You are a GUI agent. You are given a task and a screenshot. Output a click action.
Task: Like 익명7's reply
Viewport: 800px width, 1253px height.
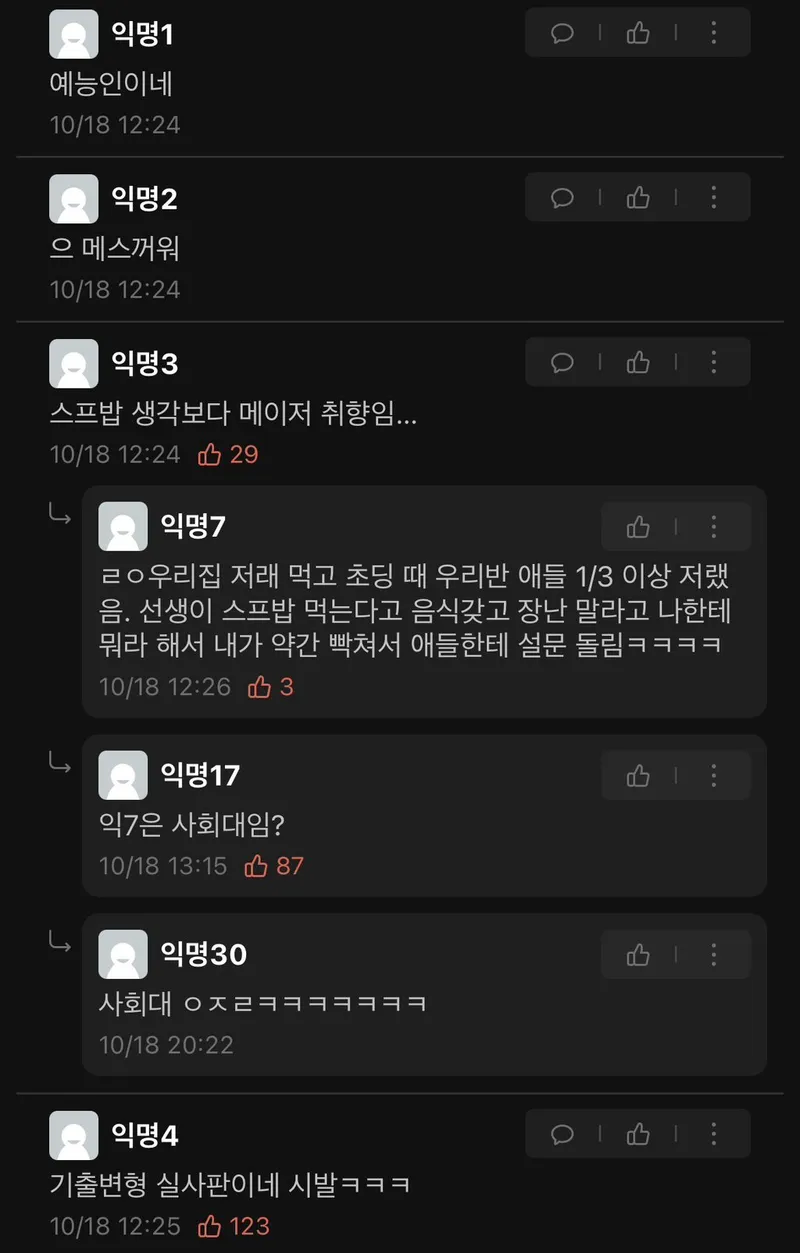638,526
